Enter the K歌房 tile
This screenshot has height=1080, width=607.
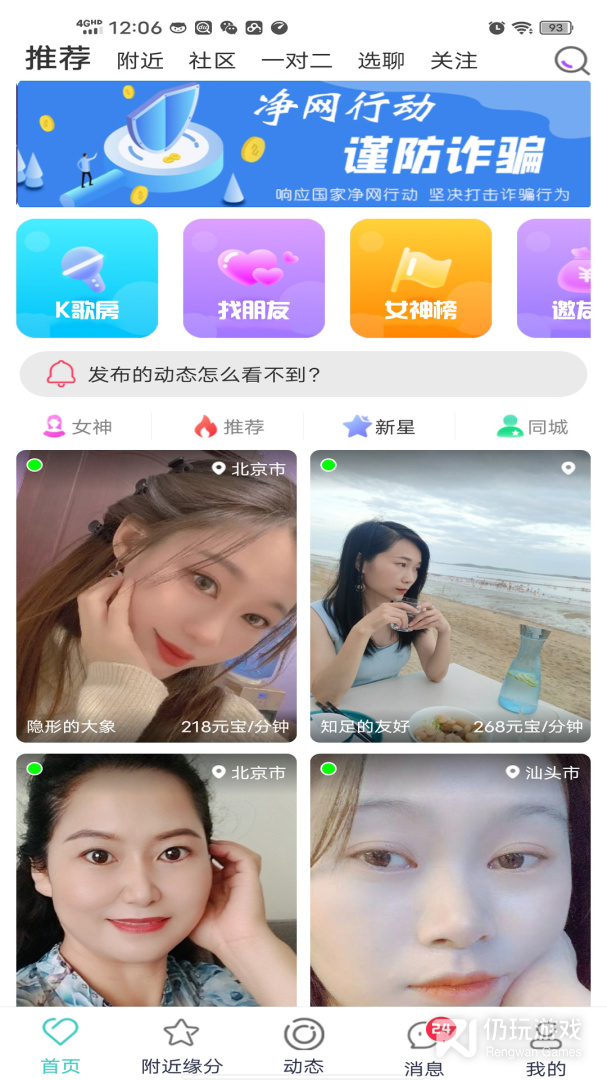pyautogui.click(x=88, y=278)
